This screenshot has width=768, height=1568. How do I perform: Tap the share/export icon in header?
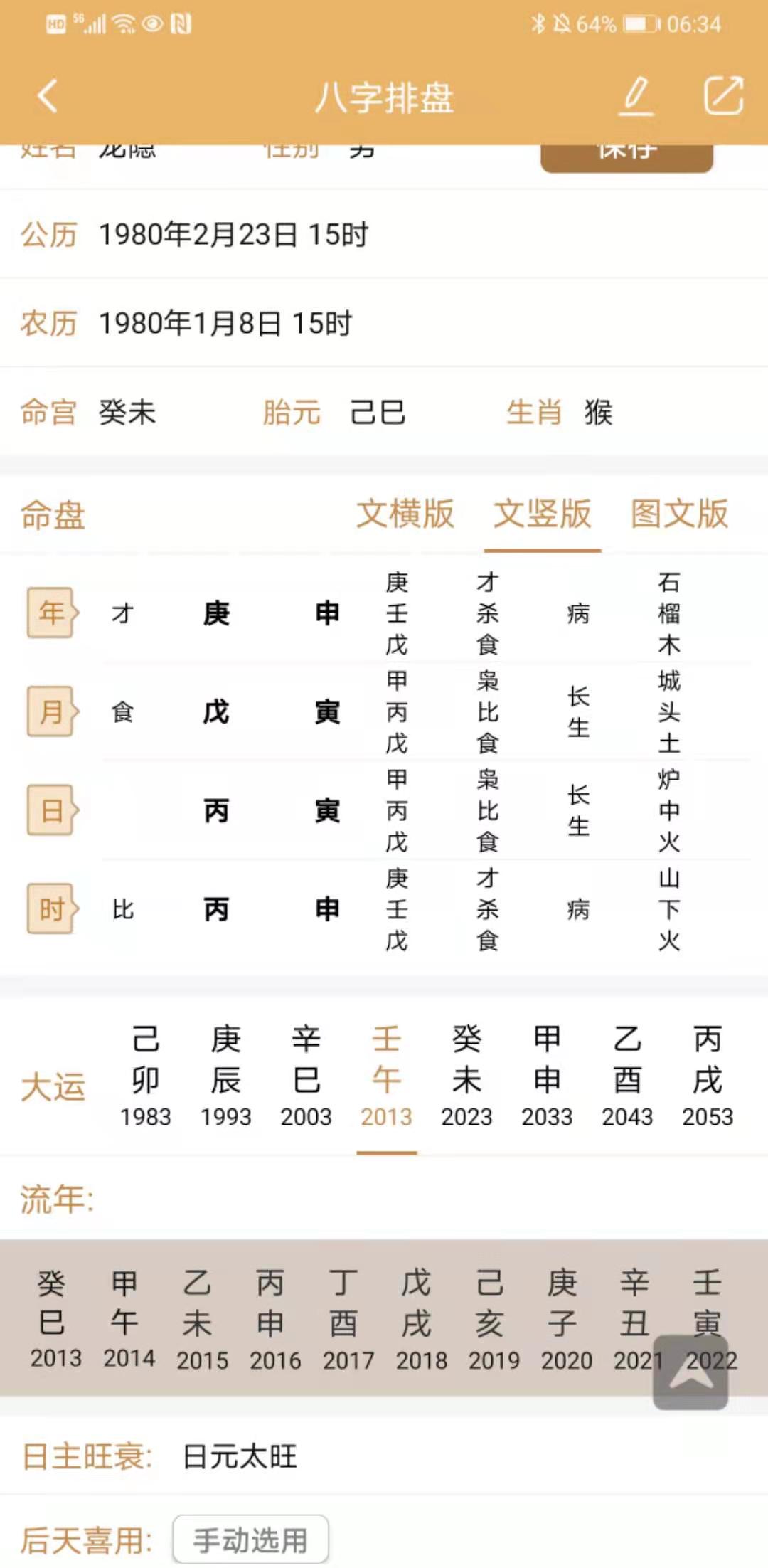click(723, 95)
